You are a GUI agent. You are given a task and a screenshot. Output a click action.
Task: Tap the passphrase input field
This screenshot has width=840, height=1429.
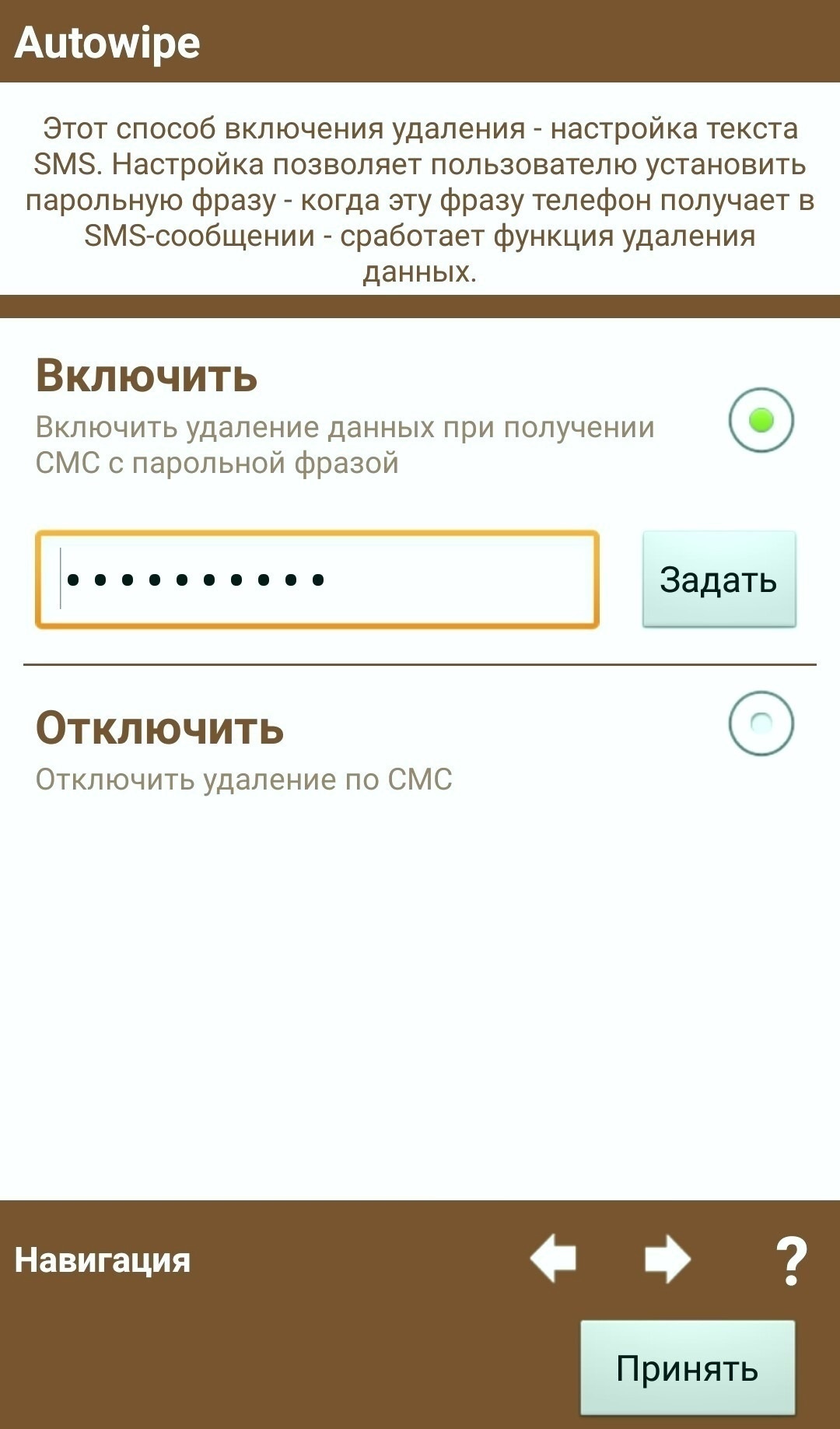(317, 580)
